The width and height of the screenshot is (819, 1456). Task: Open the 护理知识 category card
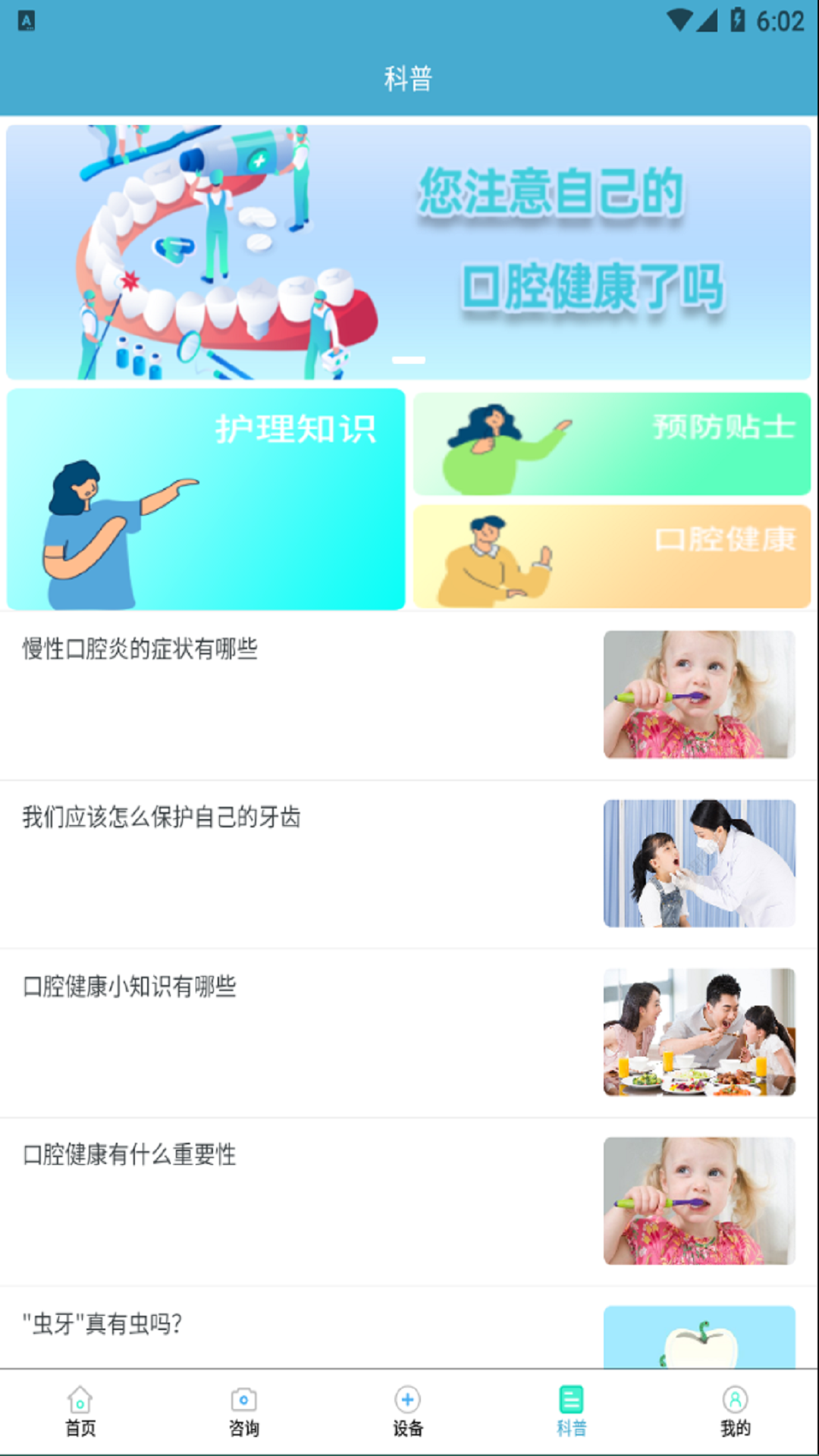(x=206, y=499)
